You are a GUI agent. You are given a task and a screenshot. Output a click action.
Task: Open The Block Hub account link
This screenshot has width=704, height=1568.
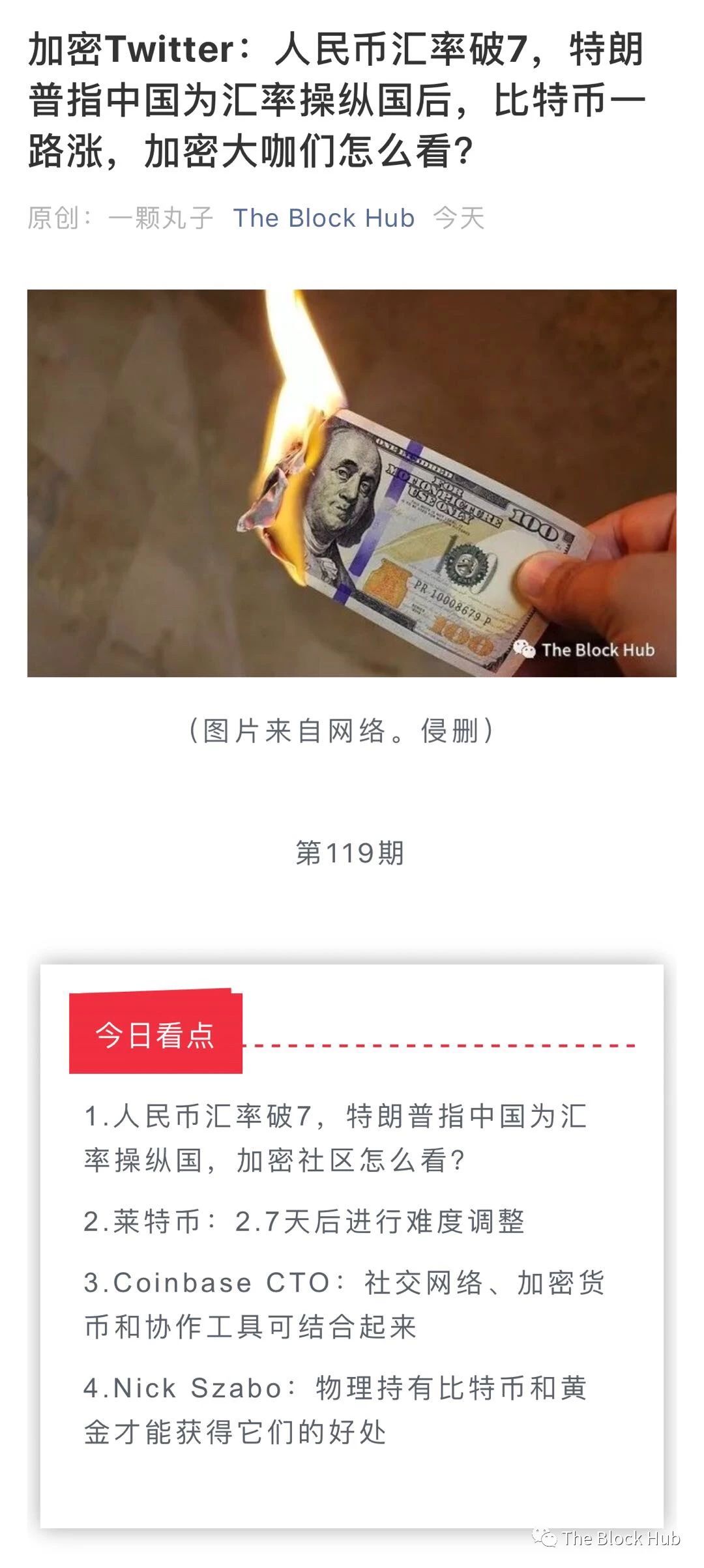(x=323, y=218)
